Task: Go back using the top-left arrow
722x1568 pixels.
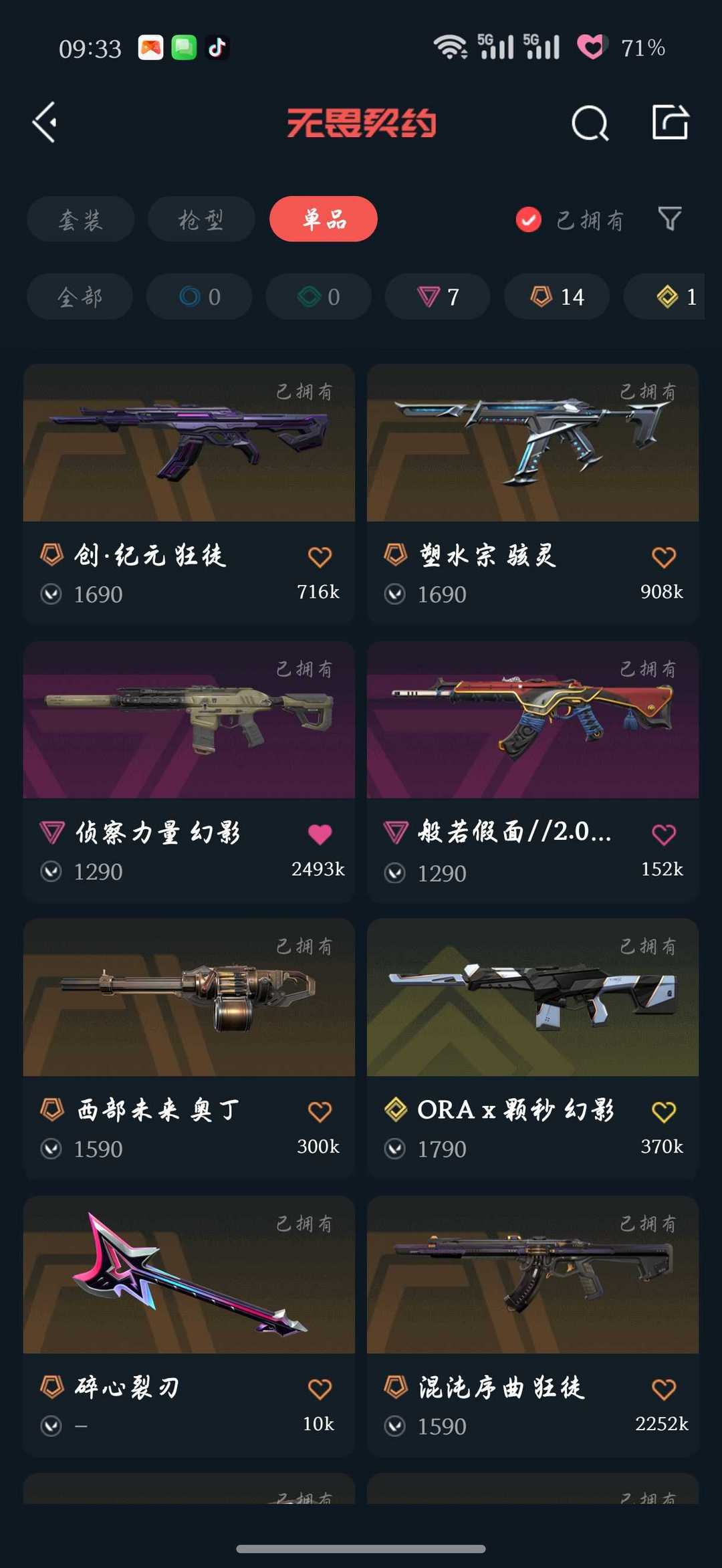Action: click(45, 122)
